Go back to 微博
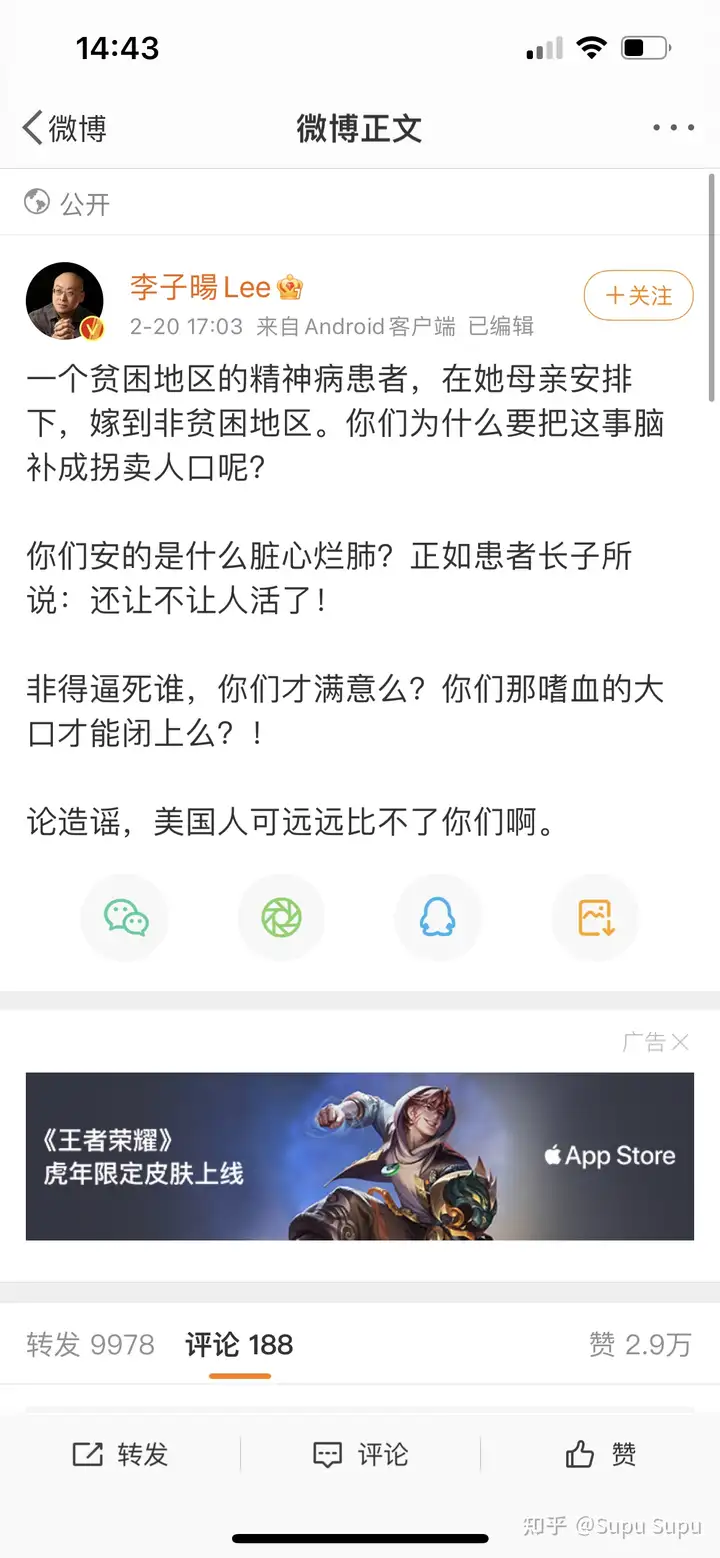 pos(65,128)
